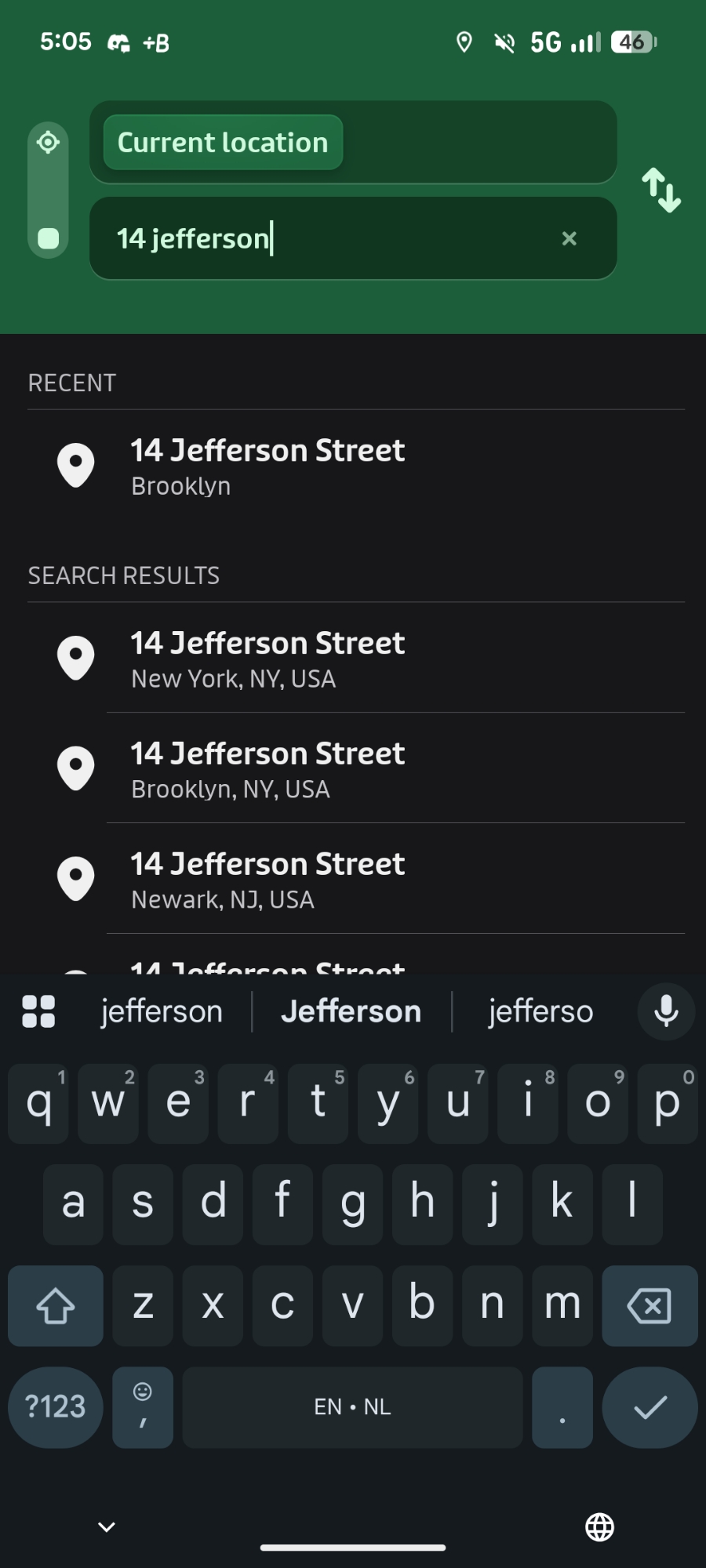Hide the keyboard with the down chevron
The width and height of the screenshot is (706, 1568).
pos(107,1526)
